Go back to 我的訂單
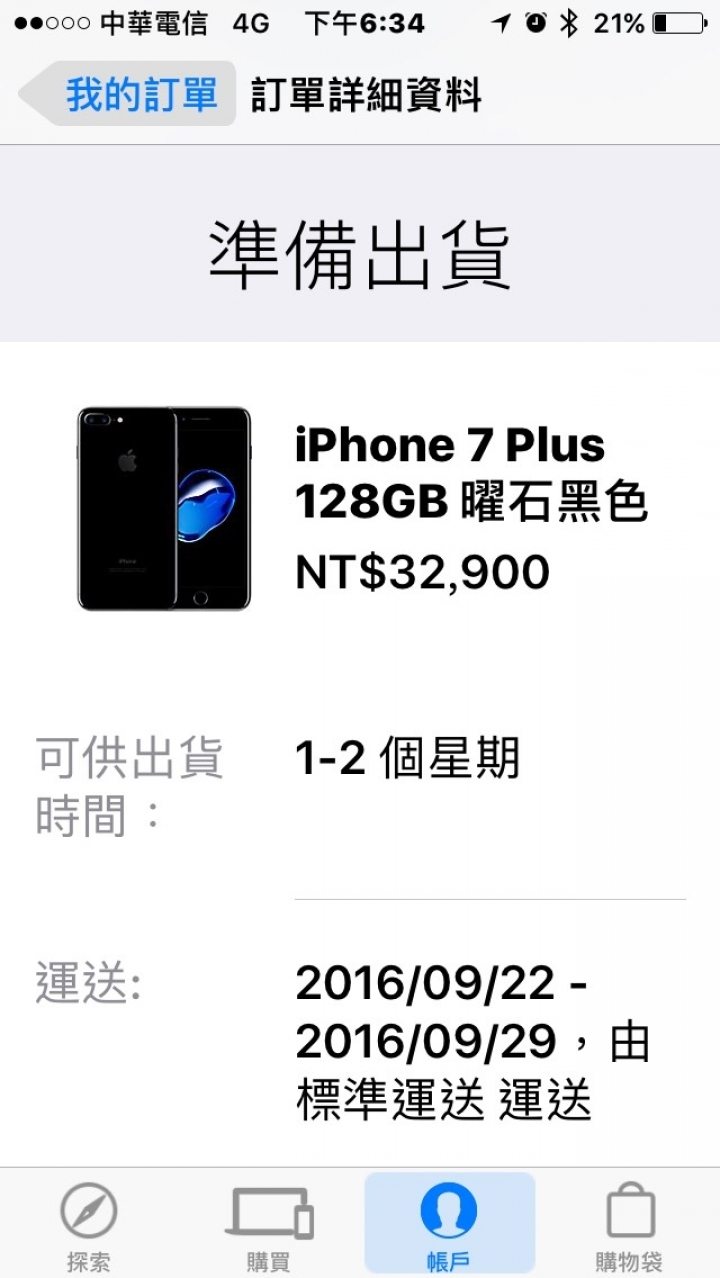This screenshot has height=1278, width=720. 130,95
